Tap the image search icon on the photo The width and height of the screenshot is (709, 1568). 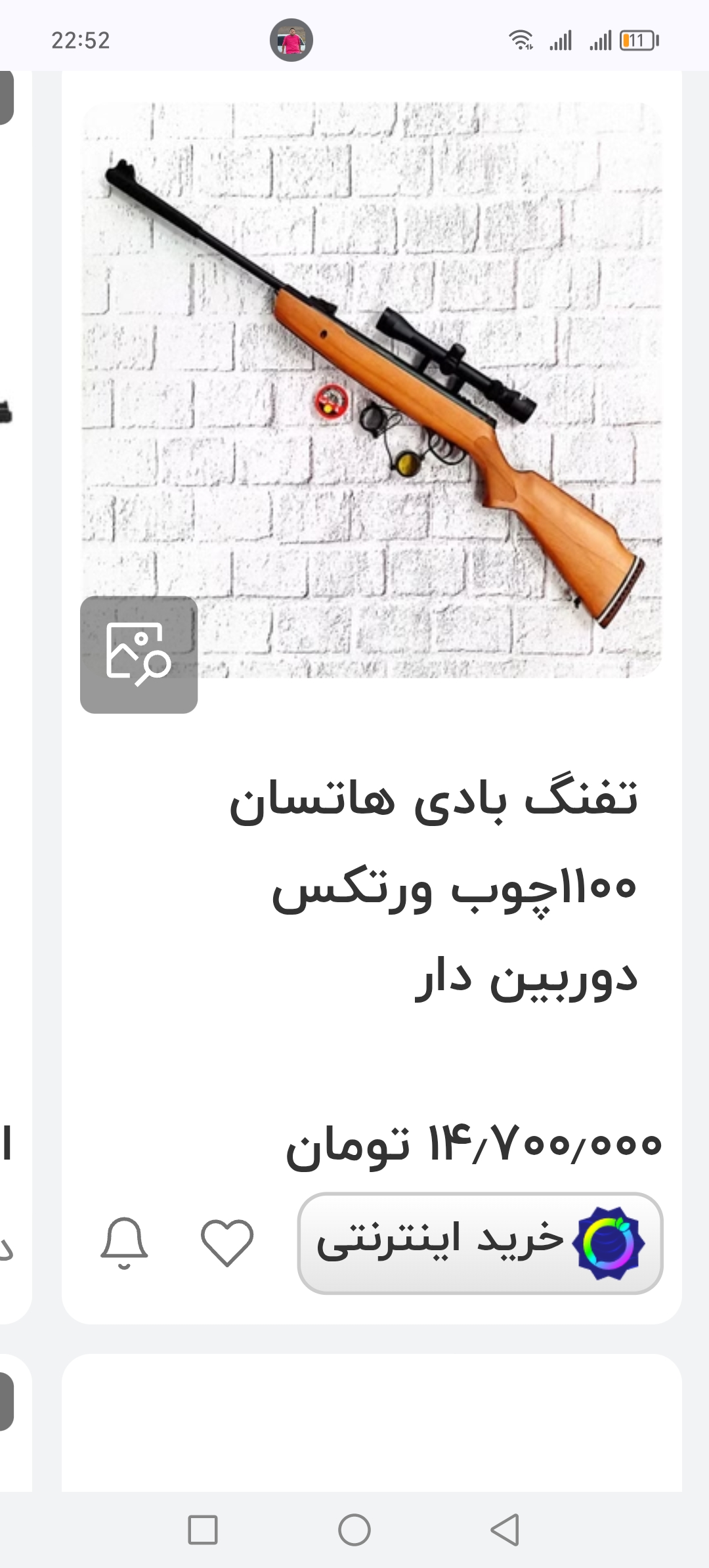click(139, 655)
